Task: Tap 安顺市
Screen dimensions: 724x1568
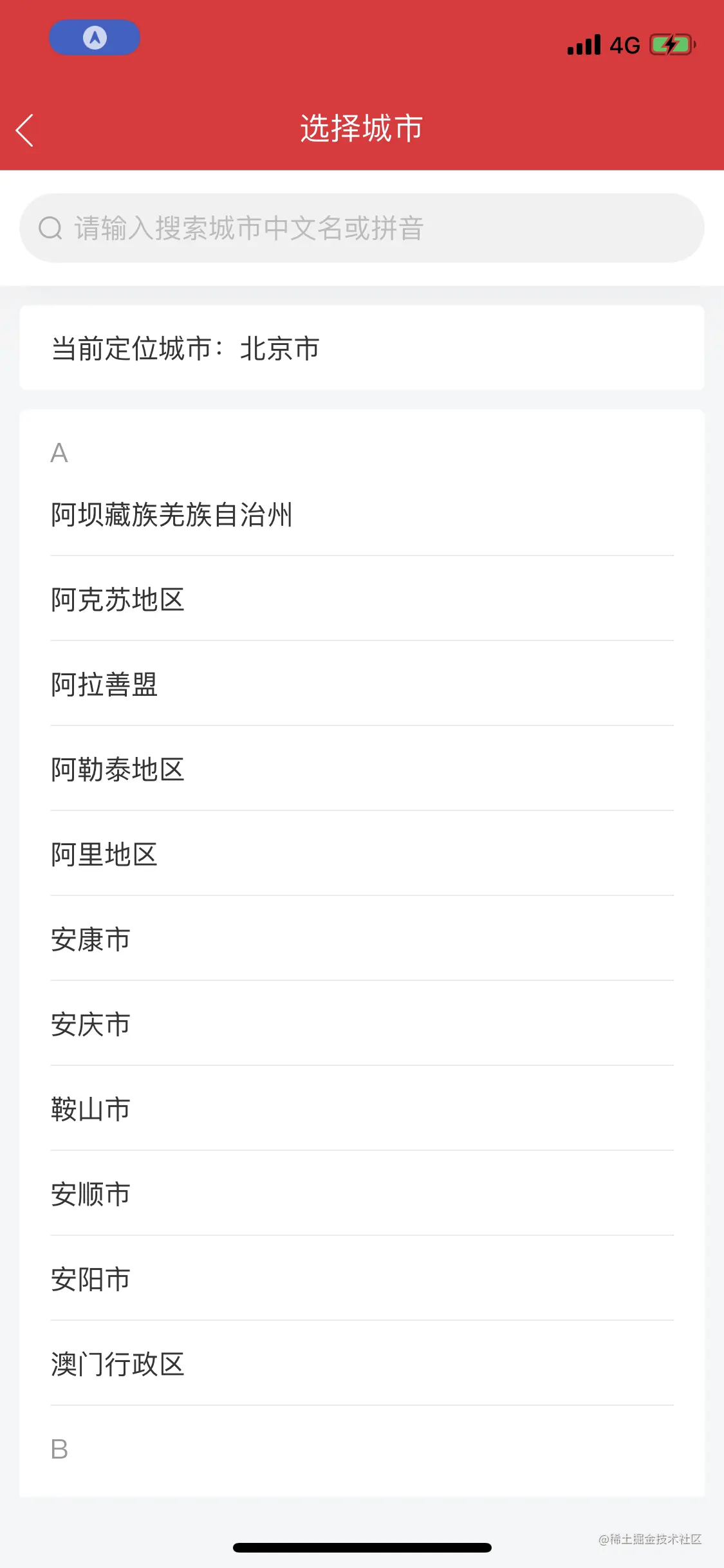Action: coord(362,1194)
